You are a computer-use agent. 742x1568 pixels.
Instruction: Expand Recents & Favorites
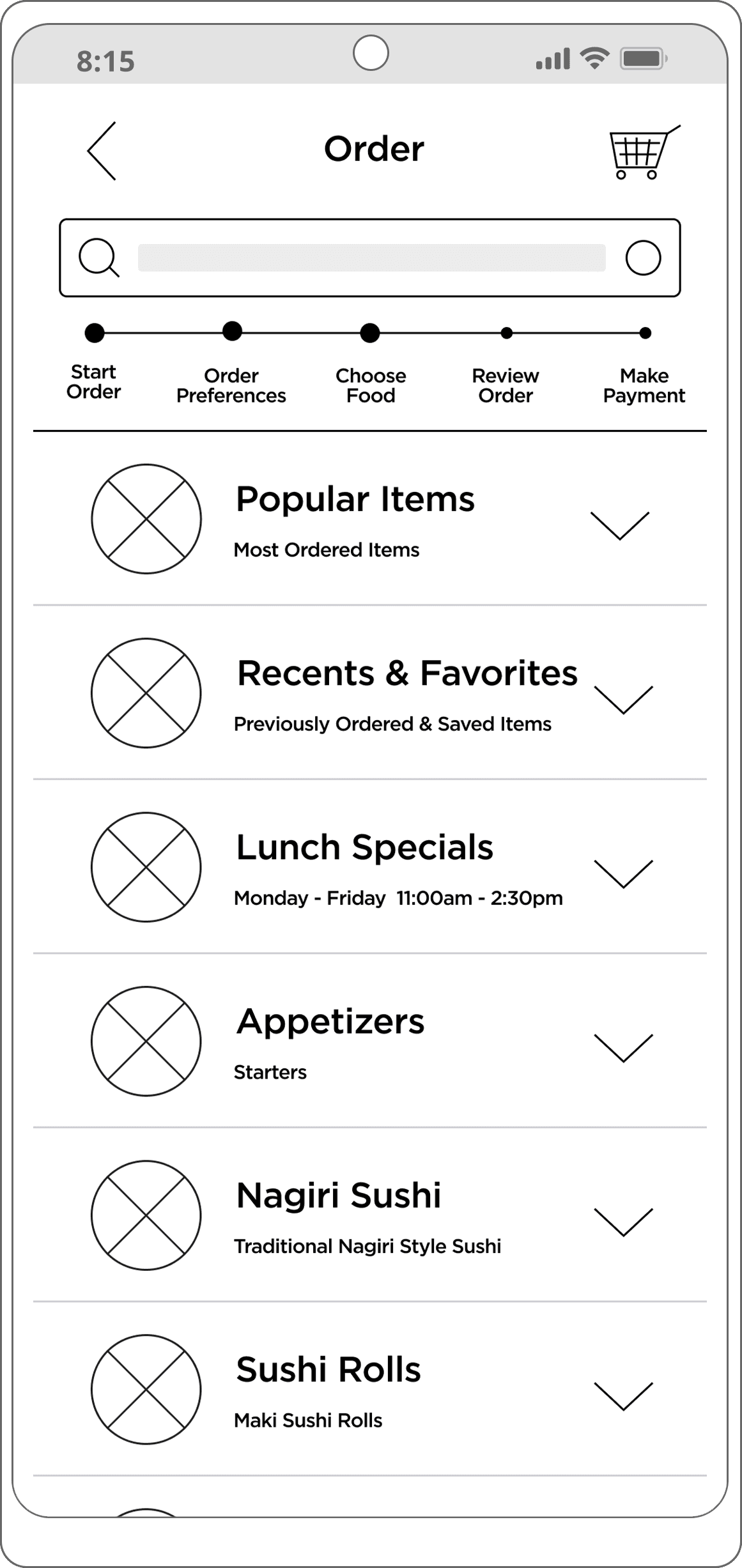click(623, 699)
